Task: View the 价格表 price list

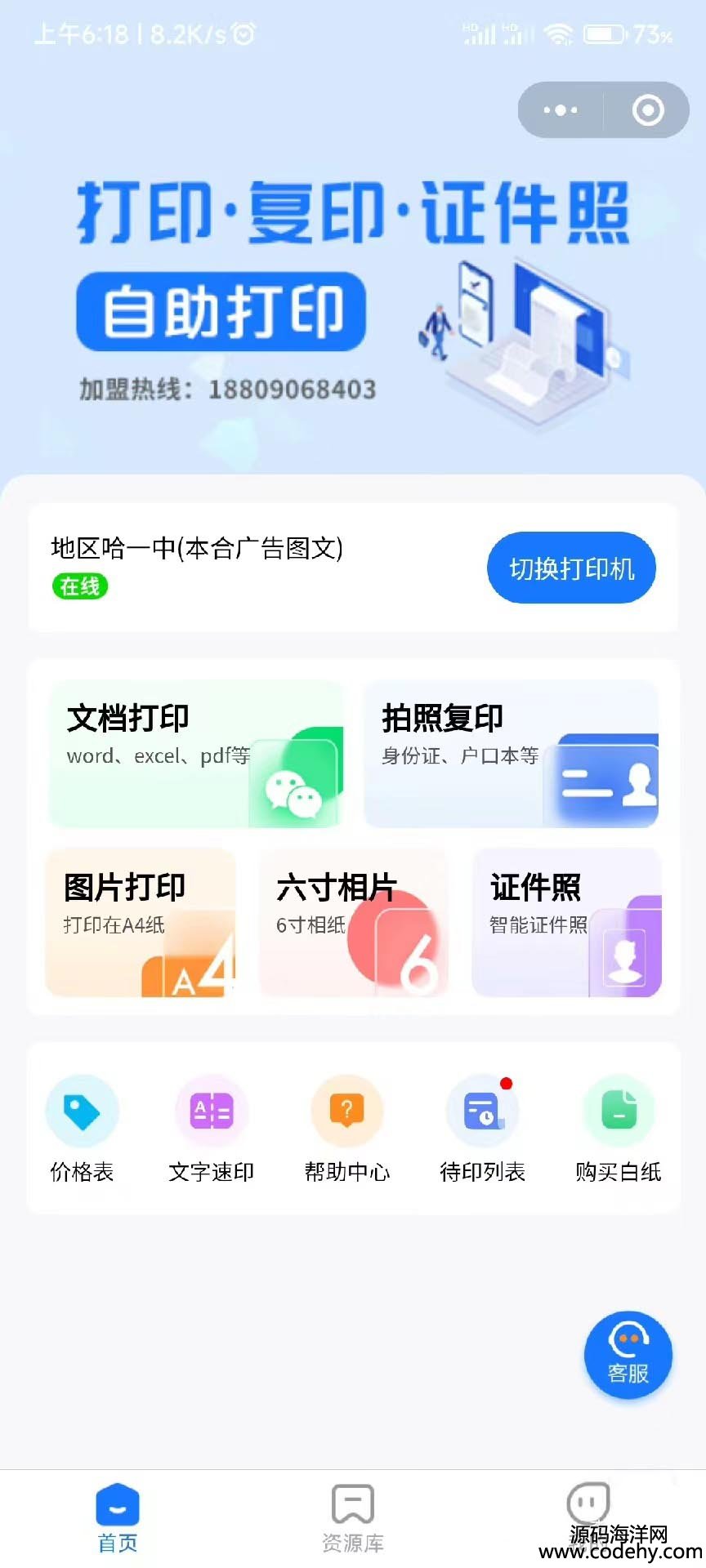Action: pyautogui.click(x=82, y=1129)
